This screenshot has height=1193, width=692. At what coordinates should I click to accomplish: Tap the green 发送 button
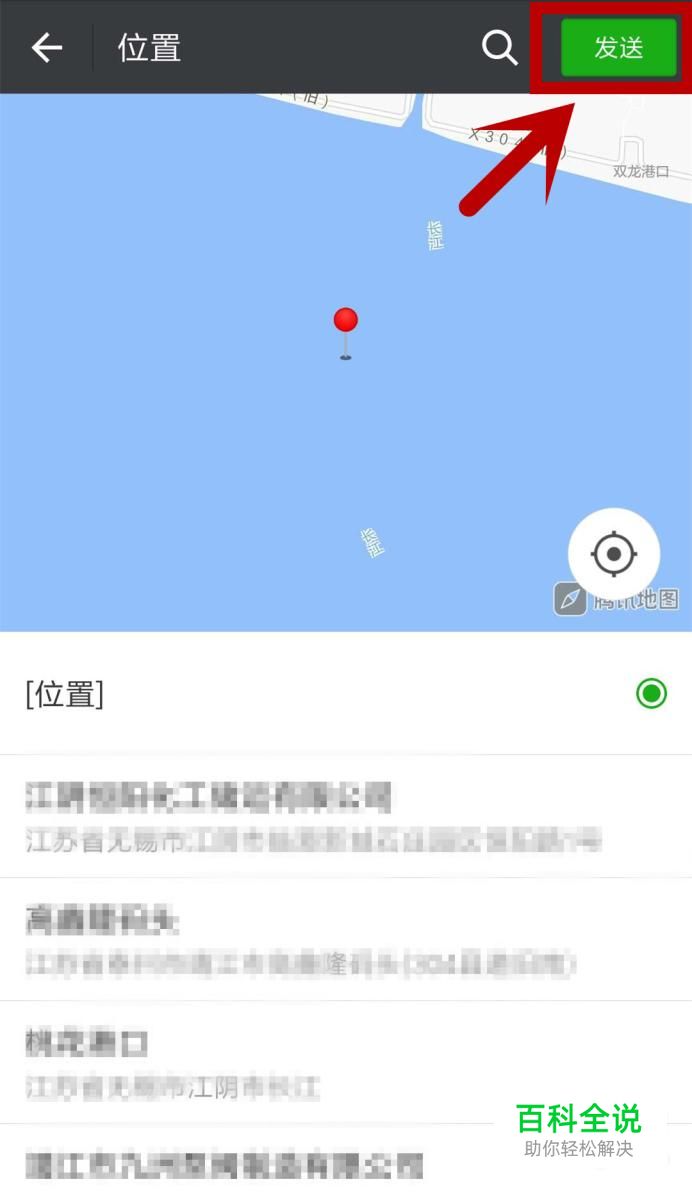(618, 47)
